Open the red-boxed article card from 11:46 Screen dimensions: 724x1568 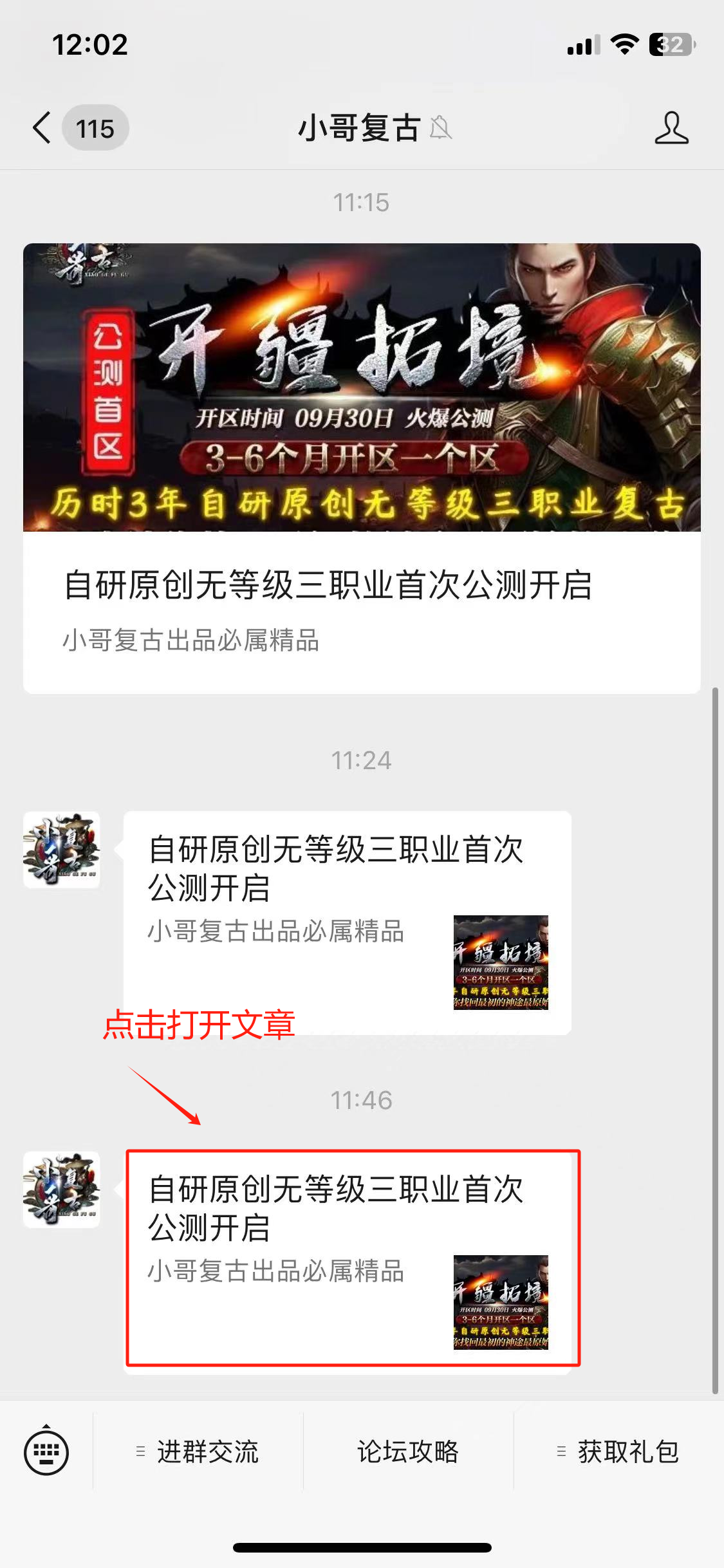coord(353,1258)
